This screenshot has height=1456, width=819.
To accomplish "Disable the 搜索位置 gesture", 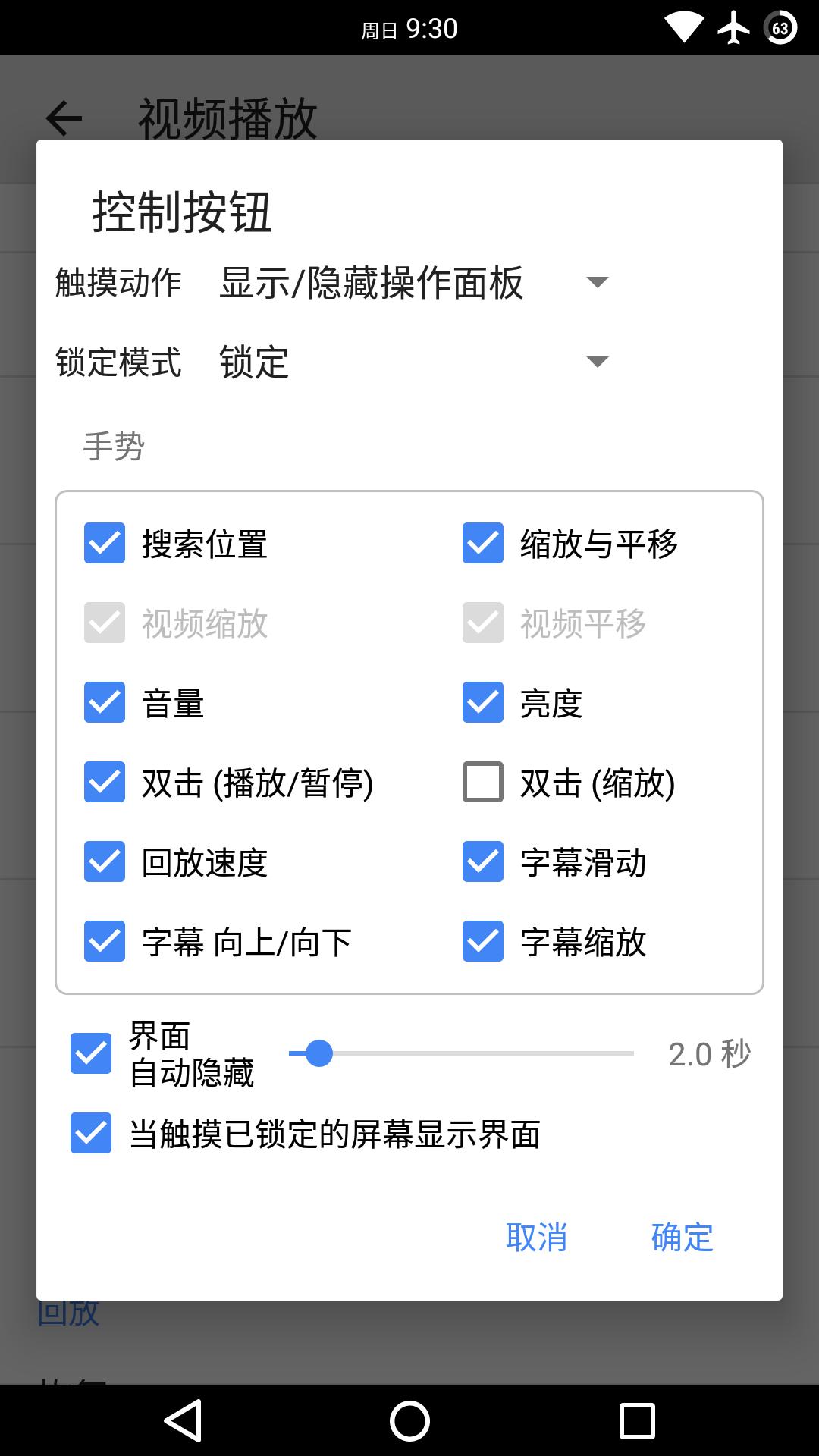I will [104, 542].
